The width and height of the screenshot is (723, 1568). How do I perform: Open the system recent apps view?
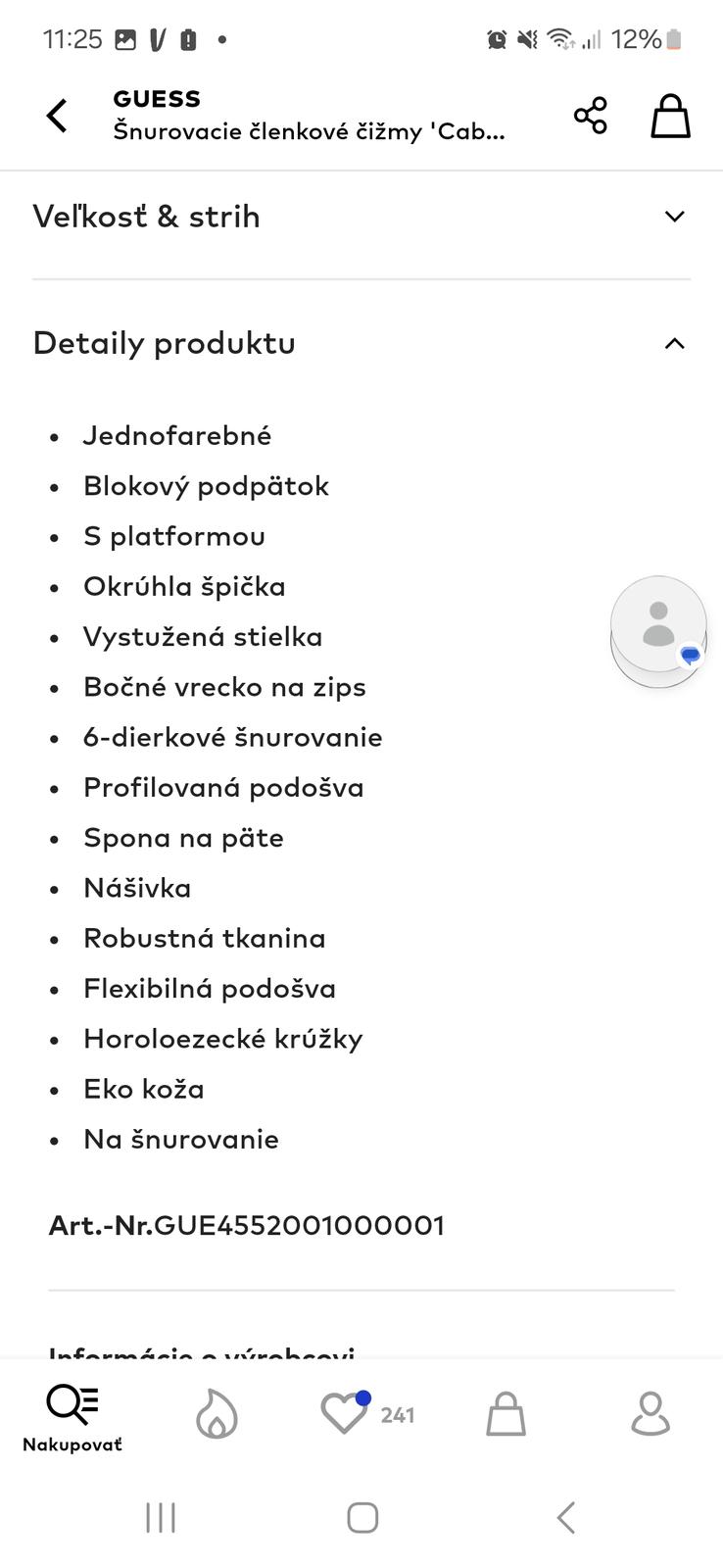click(161, 1518)
